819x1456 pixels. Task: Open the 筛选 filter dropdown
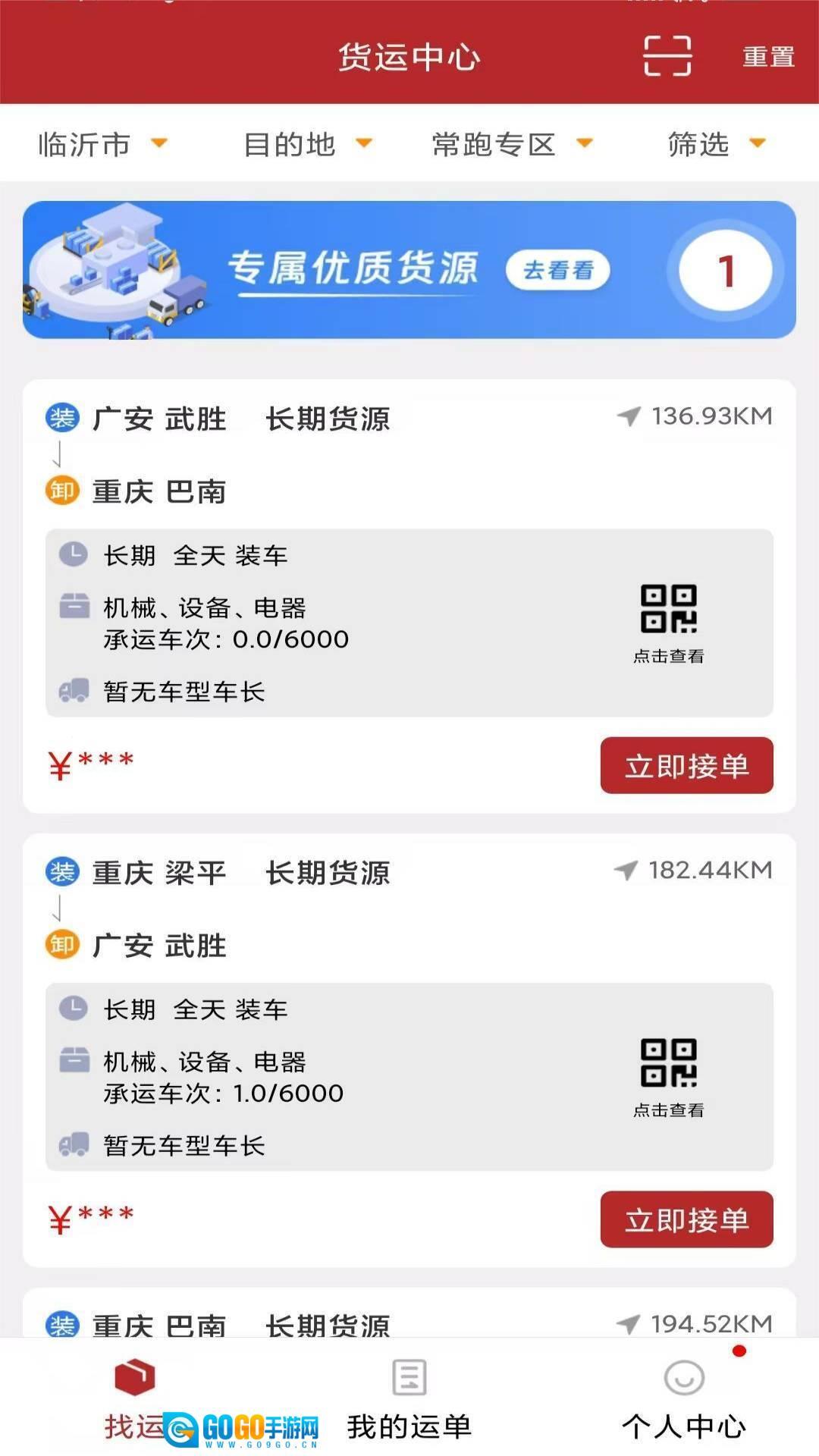point(716,143)
